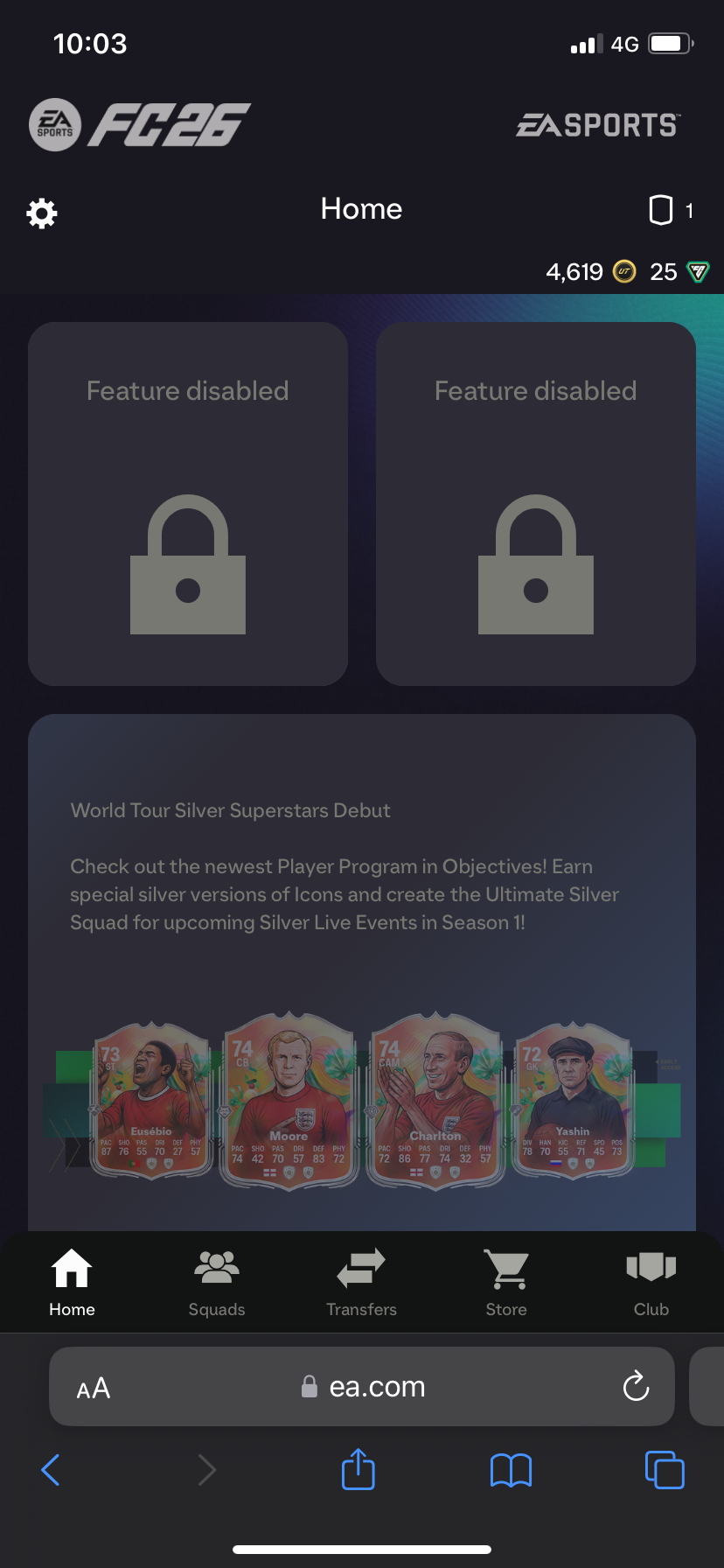Open the settings gear
This screenshot has width=724, height=1568.
[42, 213]
